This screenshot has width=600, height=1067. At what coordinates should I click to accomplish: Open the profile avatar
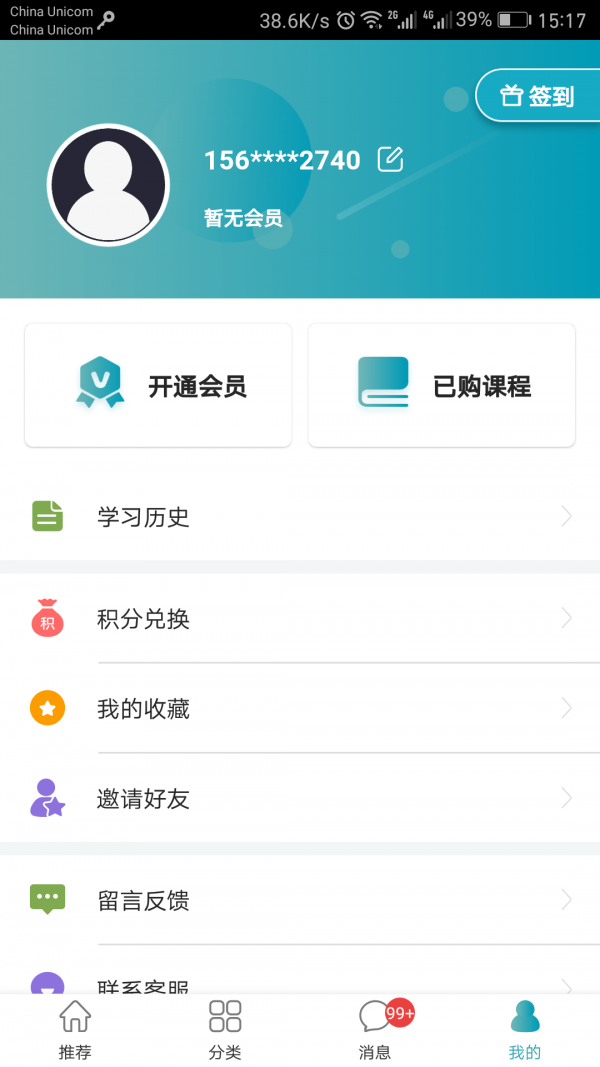(x=108, y=185)
